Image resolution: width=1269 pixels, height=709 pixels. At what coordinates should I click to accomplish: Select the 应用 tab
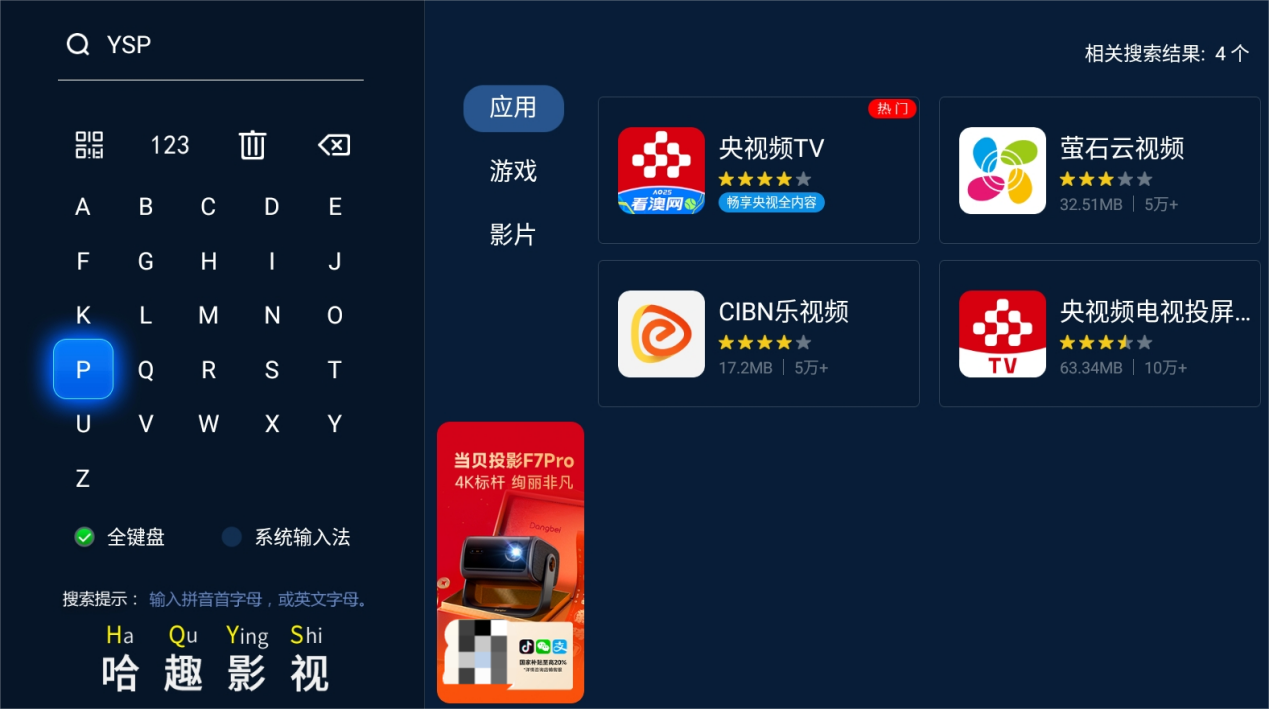(513, 108)
